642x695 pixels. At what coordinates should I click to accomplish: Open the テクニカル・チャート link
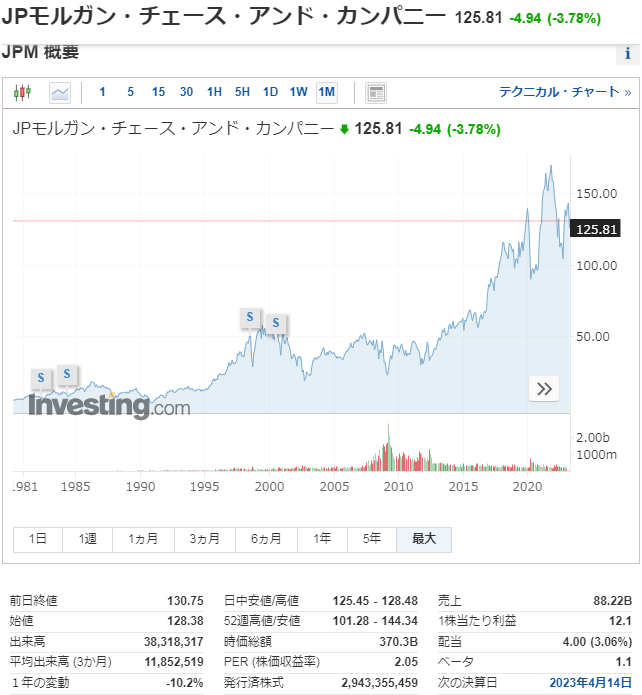tap(565, 92)
